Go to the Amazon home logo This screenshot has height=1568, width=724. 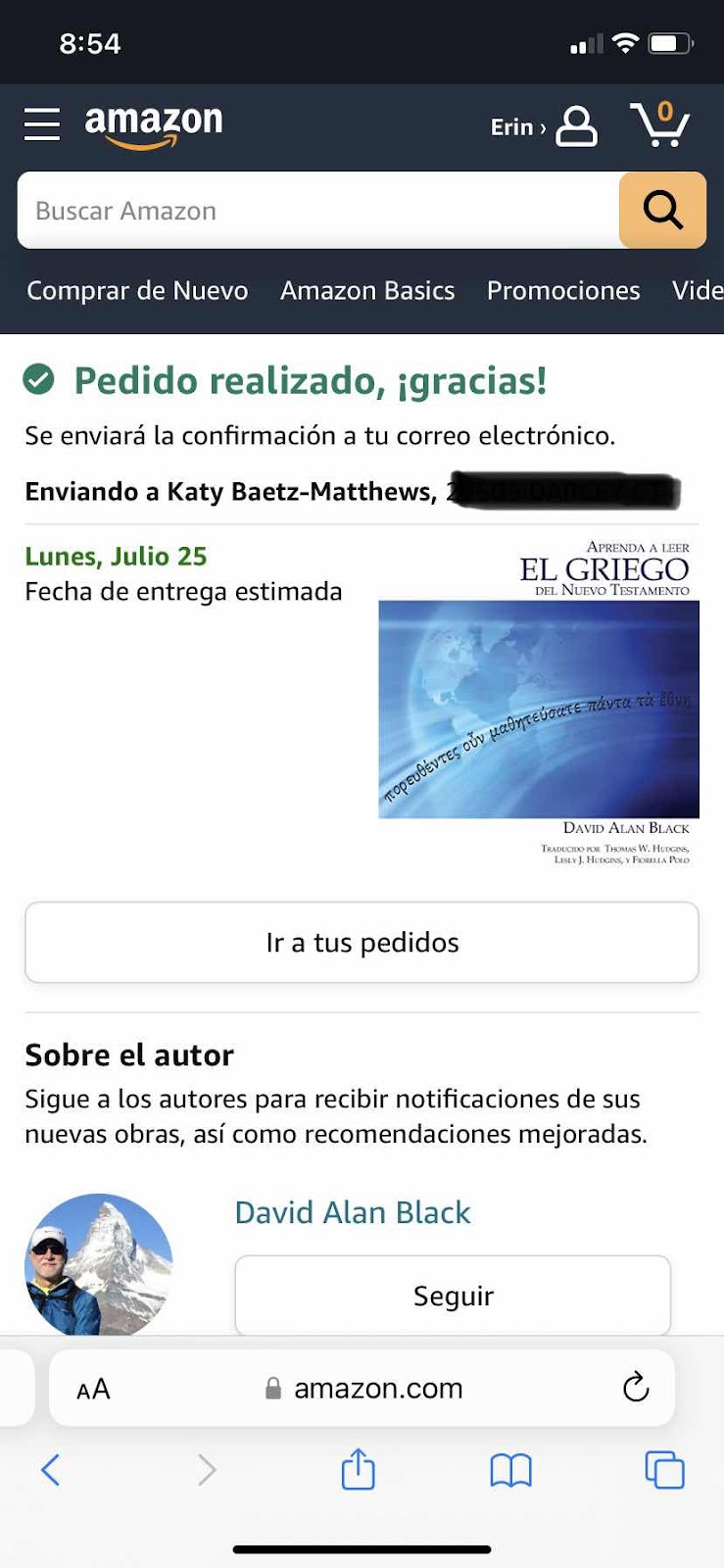[x=154, y=125]
